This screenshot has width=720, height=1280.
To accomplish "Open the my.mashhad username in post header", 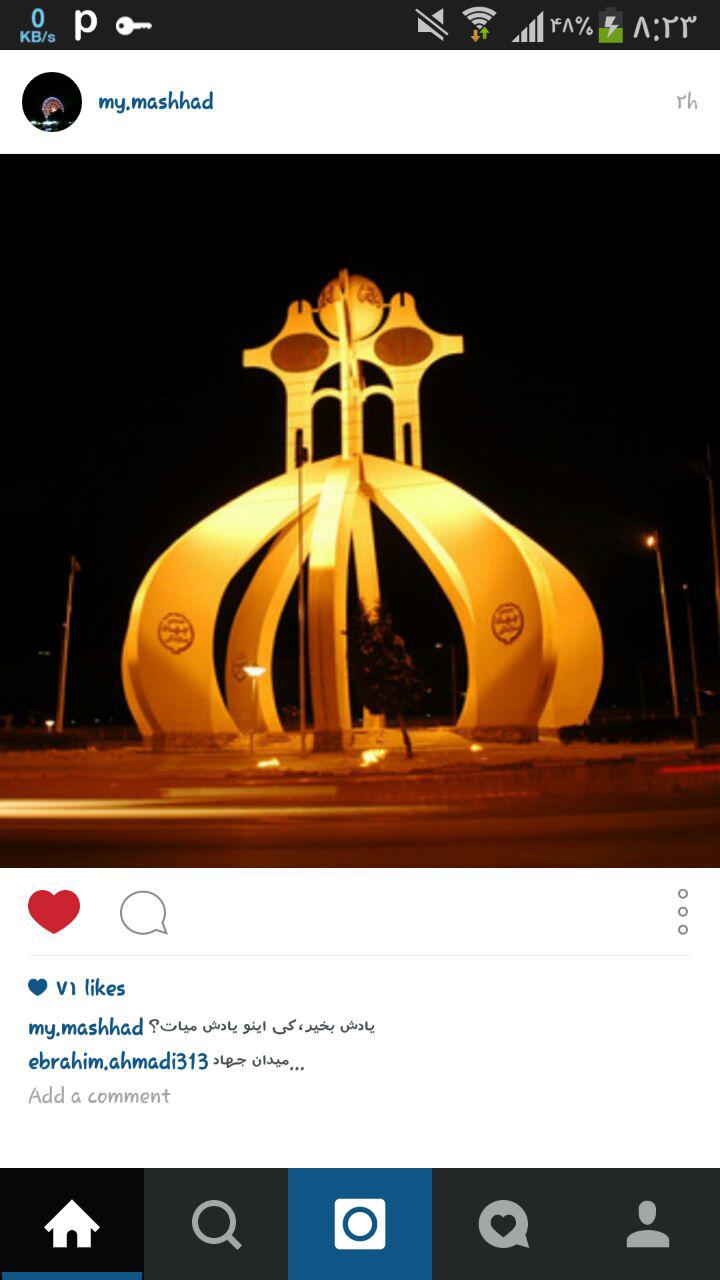I will pyautogui.click(x=155, y=102).
